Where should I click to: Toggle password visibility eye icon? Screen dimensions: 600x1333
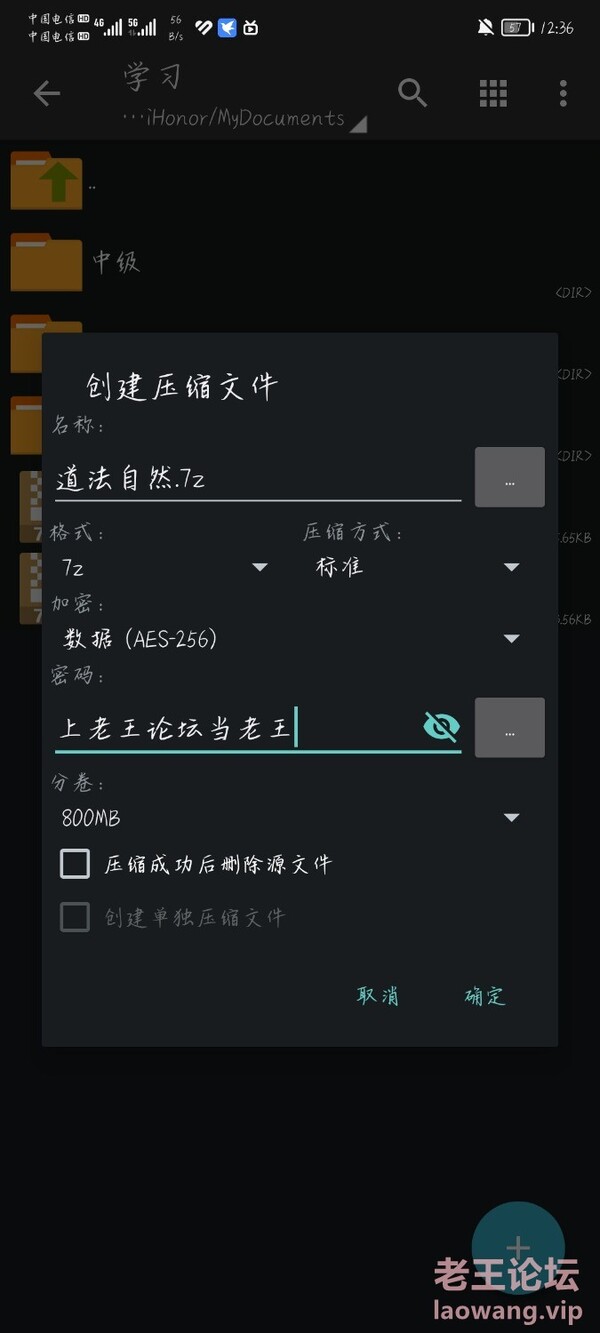click(x=441, y=727)
